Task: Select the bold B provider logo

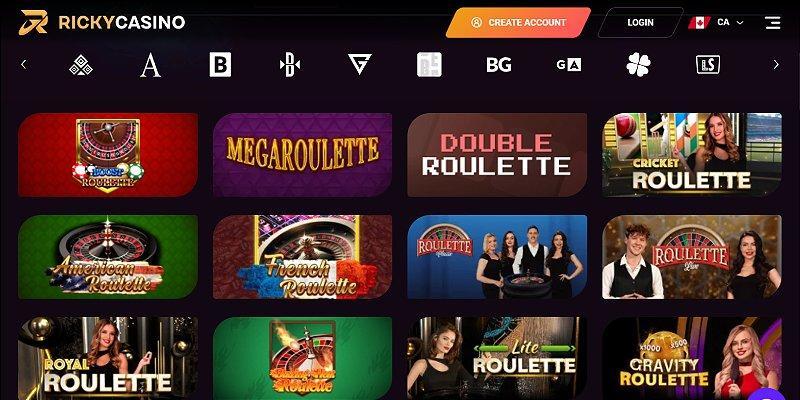Action: [x=220, y=65]
